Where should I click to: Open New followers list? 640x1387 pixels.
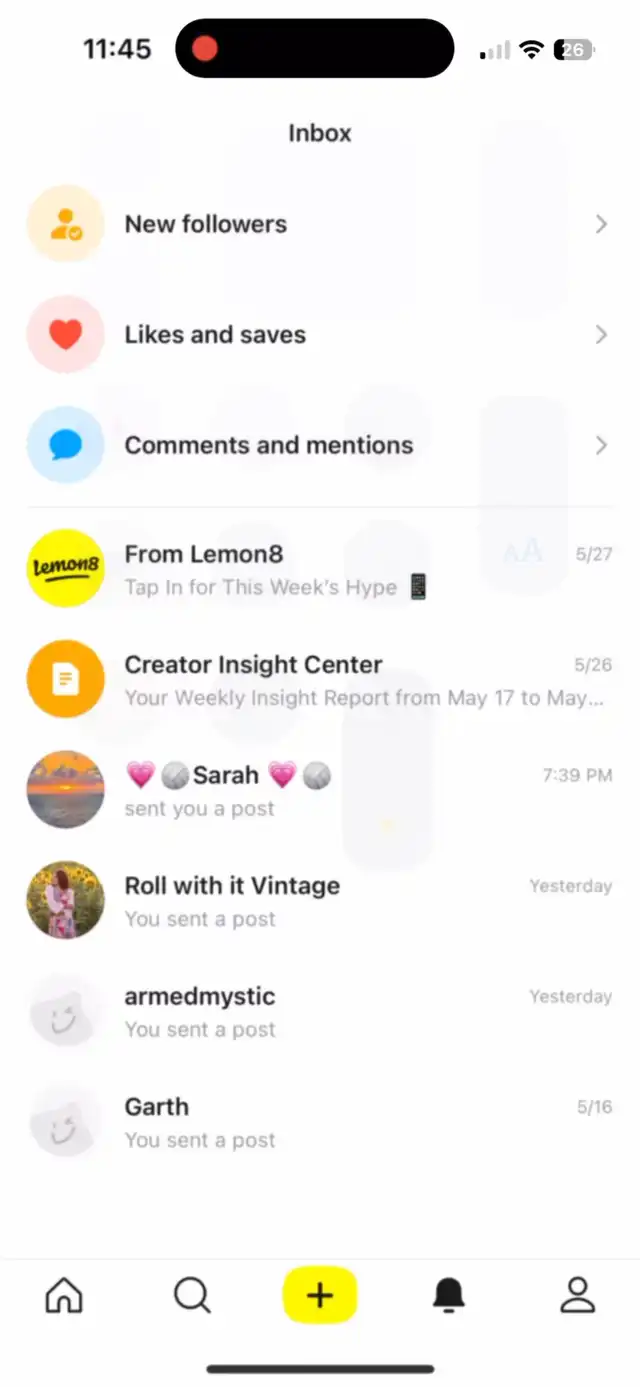coord(320,224)
